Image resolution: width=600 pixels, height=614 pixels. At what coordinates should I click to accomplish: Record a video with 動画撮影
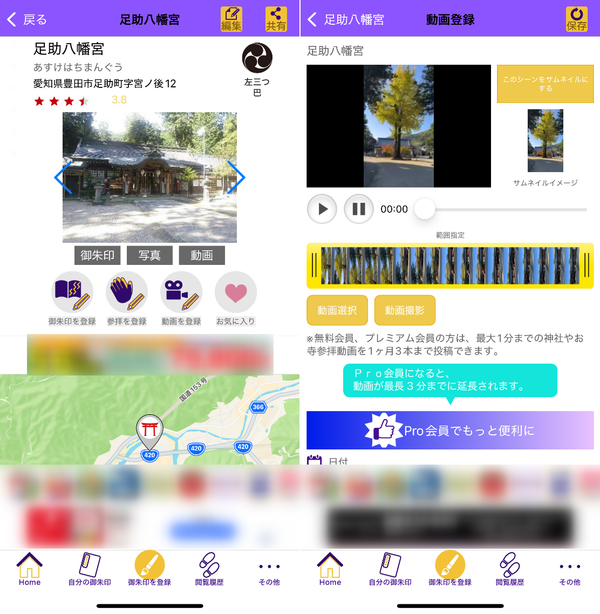pyautogui.click(x=405, y=310)
